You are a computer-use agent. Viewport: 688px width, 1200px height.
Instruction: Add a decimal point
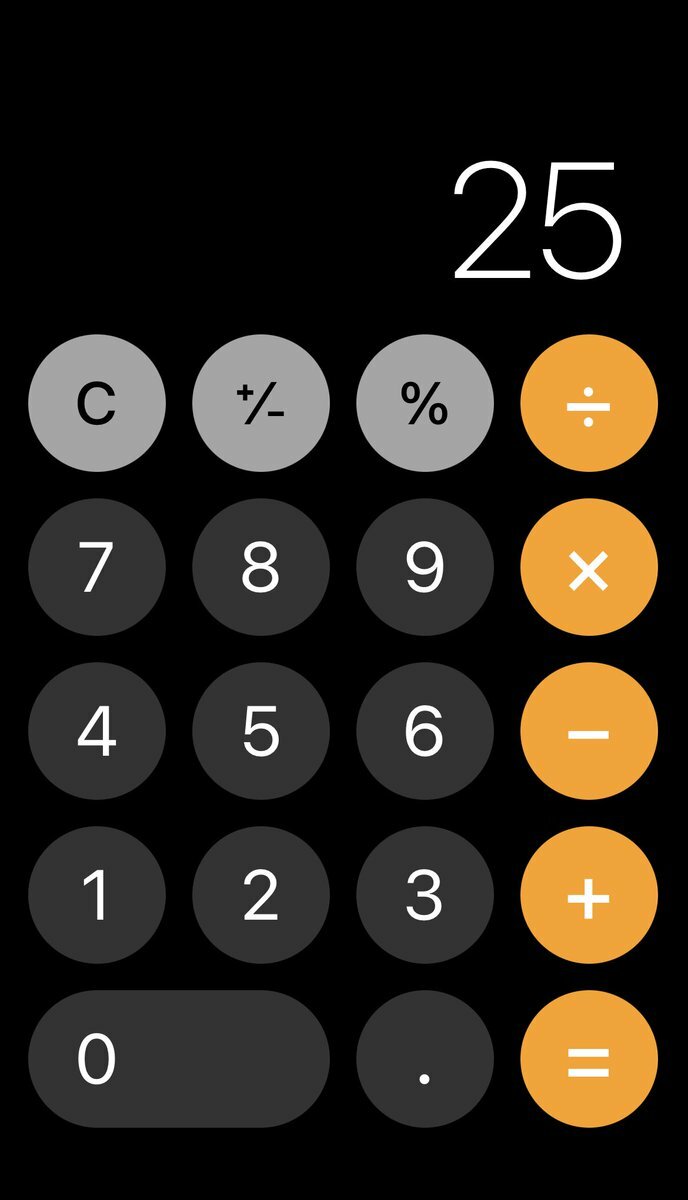tap(425, 1059)
